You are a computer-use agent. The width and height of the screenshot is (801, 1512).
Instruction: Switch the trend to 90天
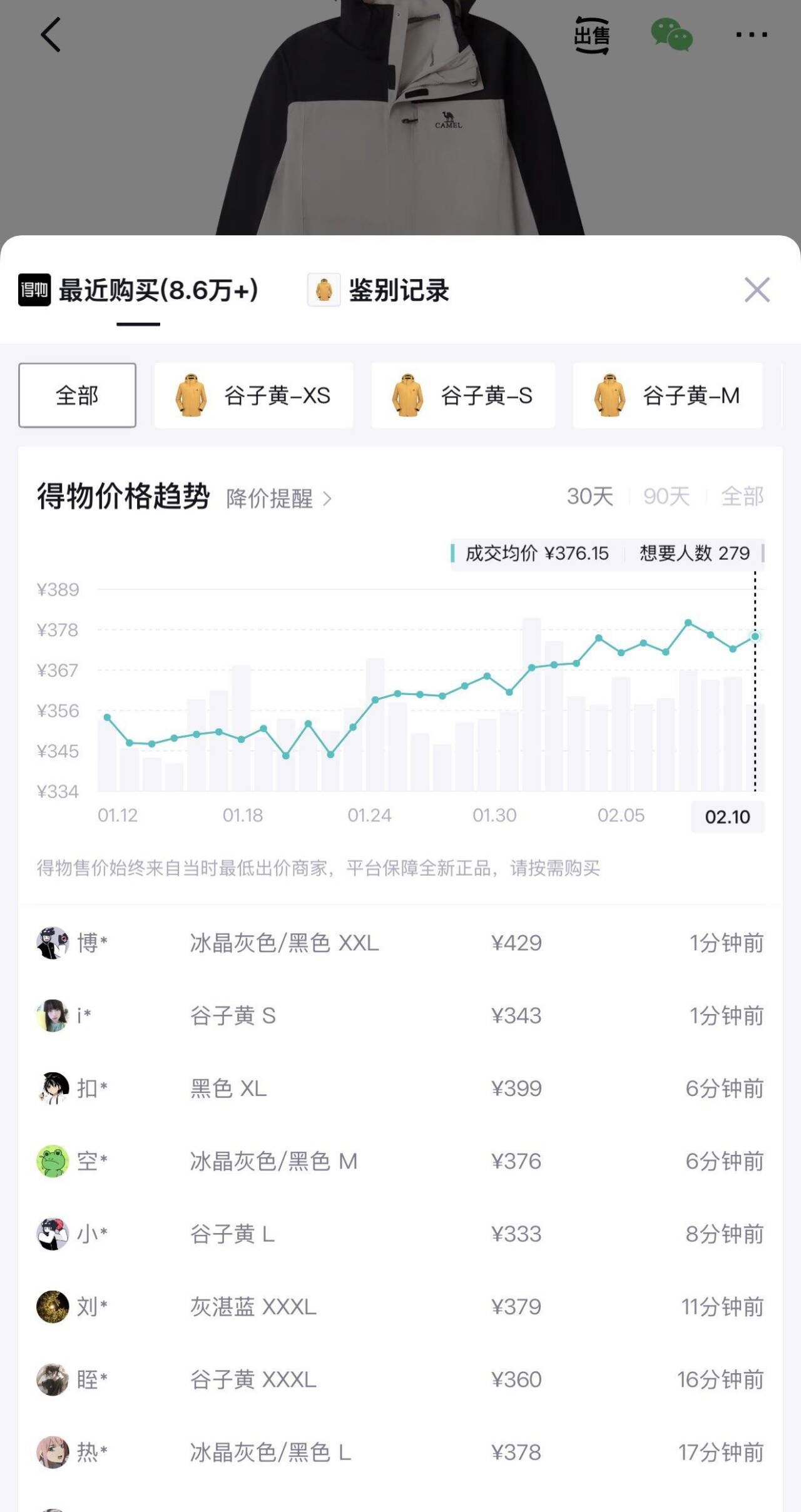[666, 497]
